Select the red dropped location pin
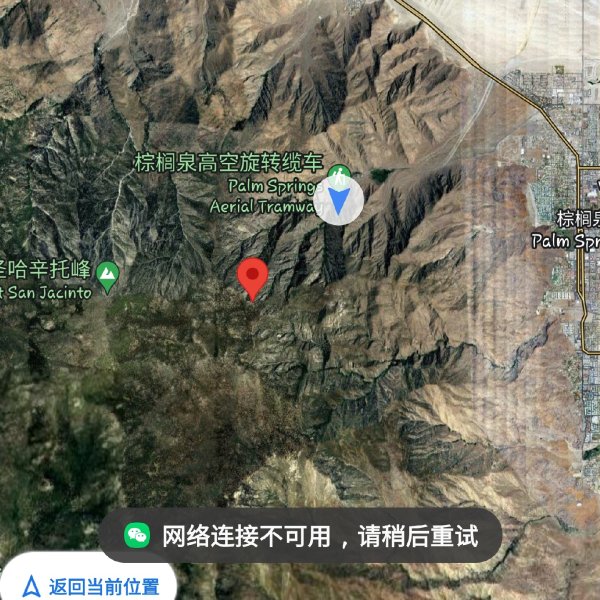This screenshot has height=600, width=600. [253, 276]
